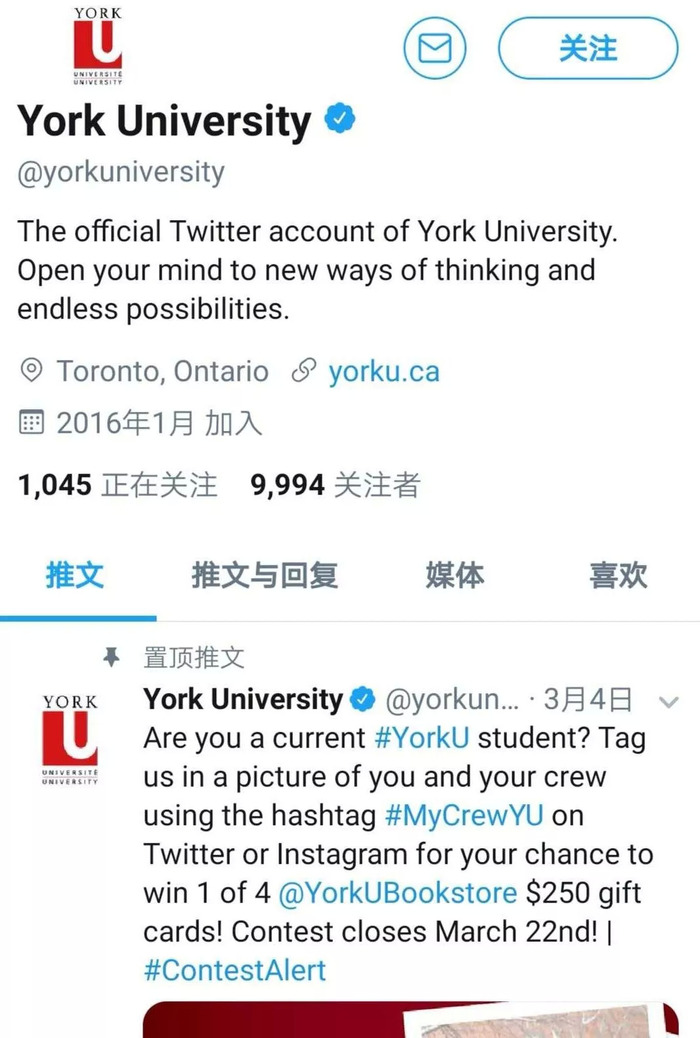This screenshot has height=1038, width=700.
Task: Follow York University with 关注 button
Action: [588, 47]
